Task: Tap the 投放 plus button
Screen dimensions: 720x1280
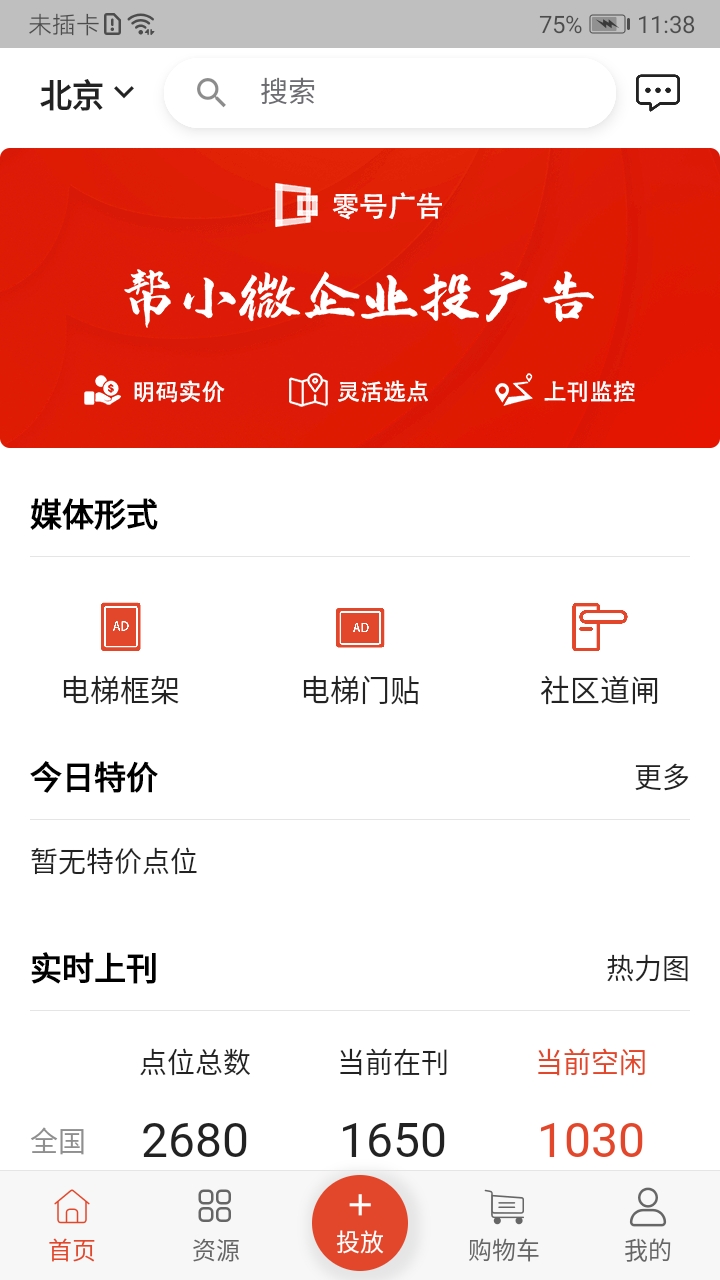Action: click(x=360, y=1222)
